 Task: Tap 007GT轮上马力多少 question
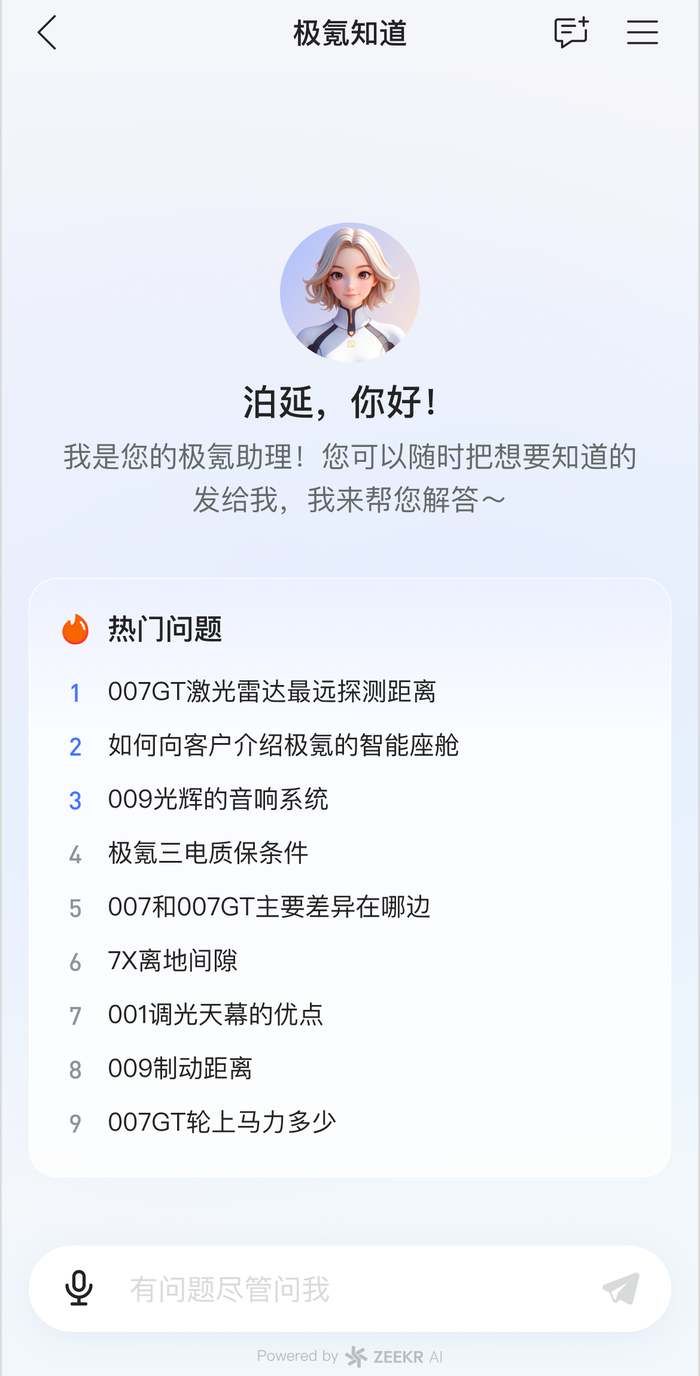click(222, 1122)
